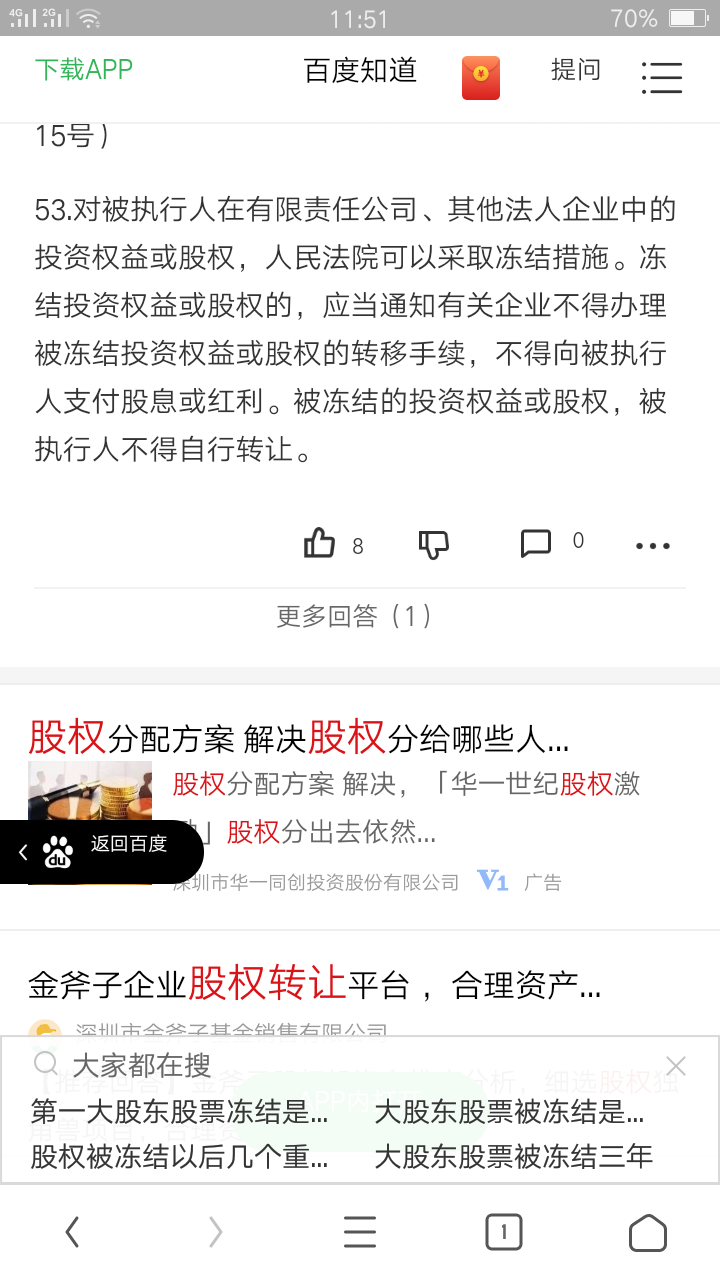Screen dimensions: 720x1280
Task: Open the top-right list menu
Action: [x=661, y=77]
